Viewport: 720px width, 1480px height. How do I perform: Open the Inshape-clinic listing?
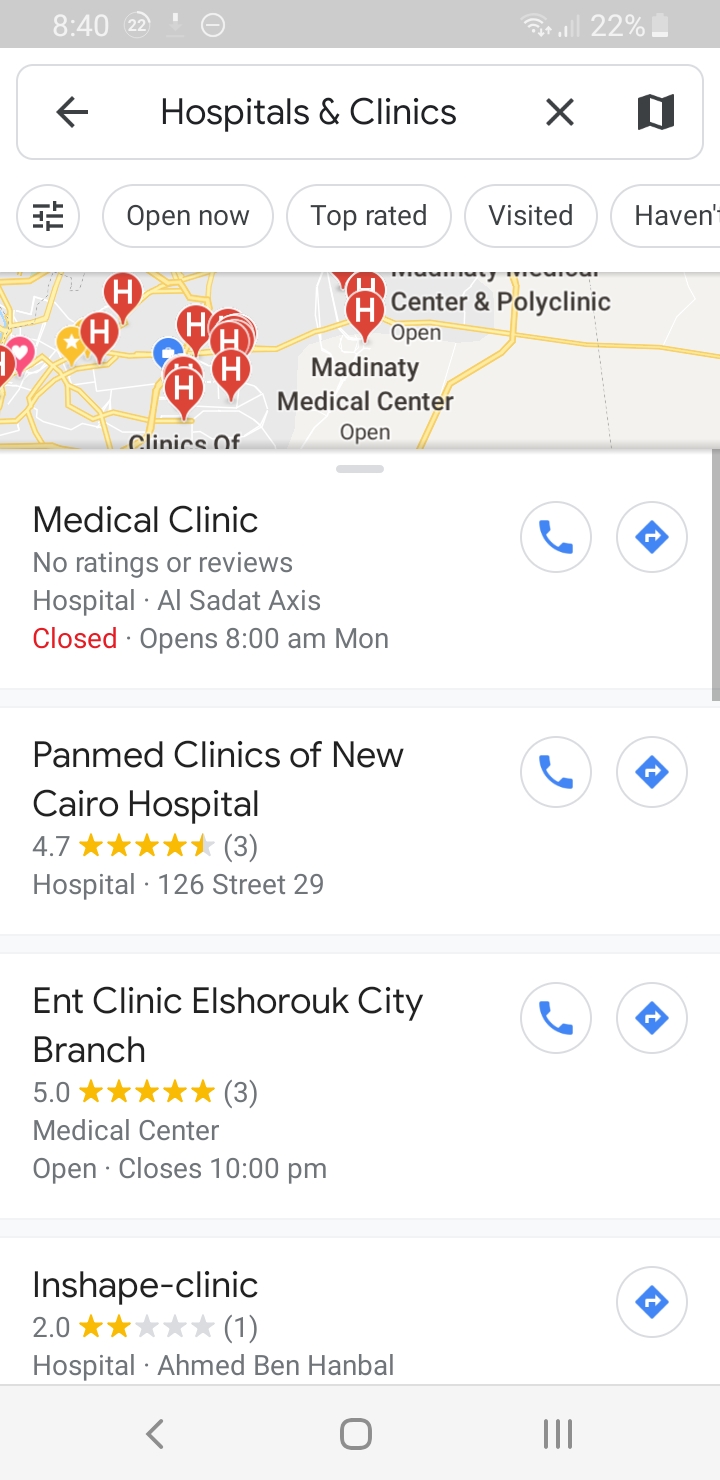(x=146, y=1285)
